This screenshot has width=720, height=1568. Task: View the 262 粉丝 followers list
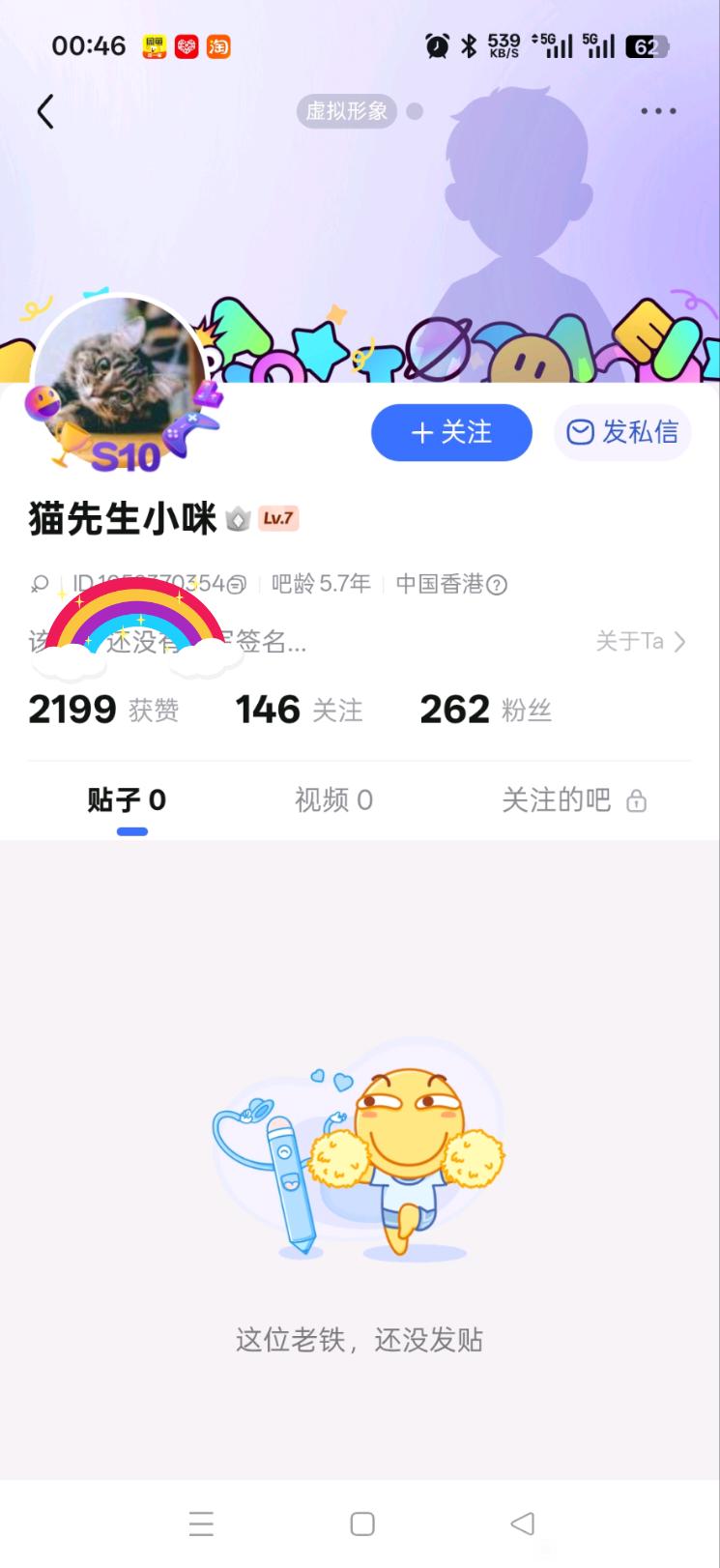[485, 710]
